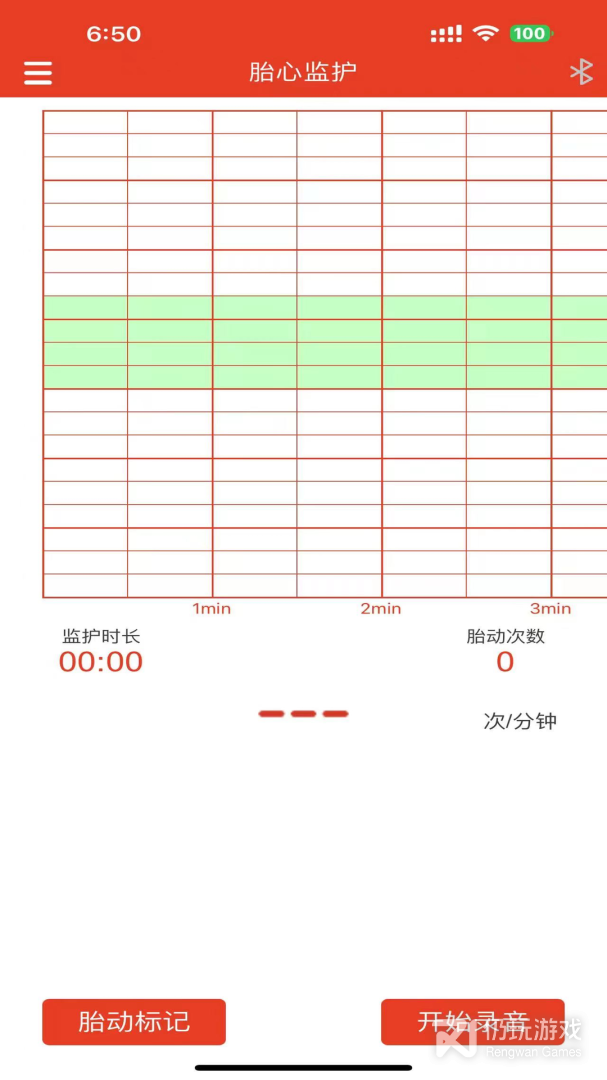
Task: Start recording with 开始录音
Action: click(x=472, y=1022)
